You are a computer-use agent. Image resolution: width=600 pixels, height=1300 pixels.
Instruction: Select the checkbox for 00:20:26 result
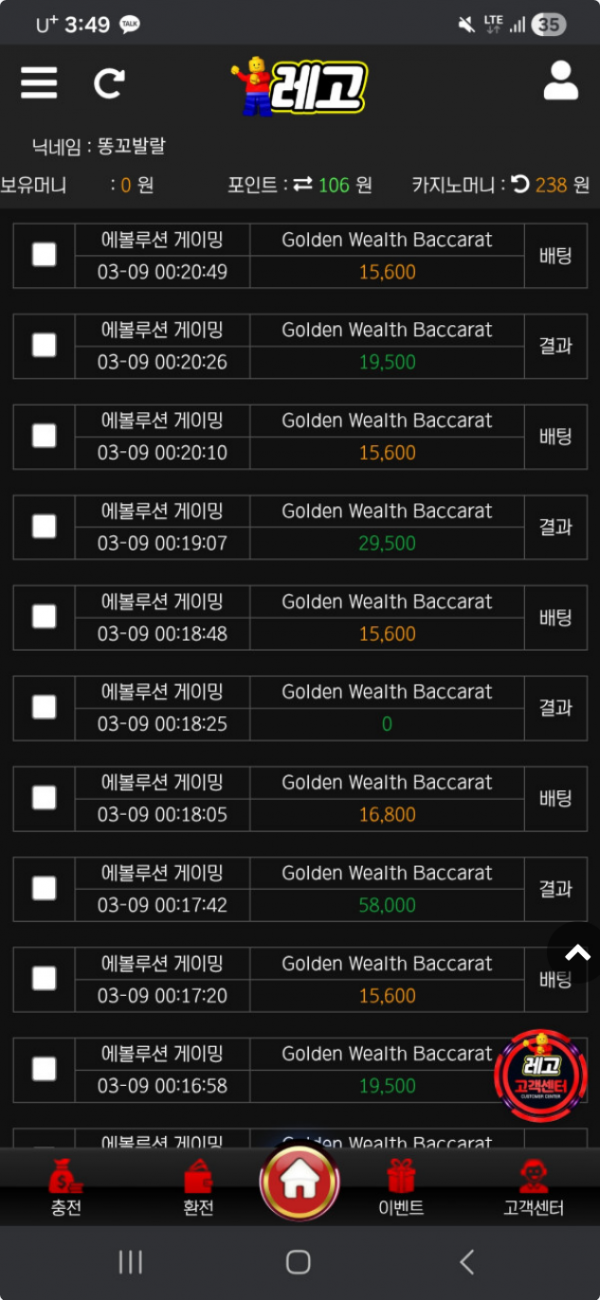(44, 345)
